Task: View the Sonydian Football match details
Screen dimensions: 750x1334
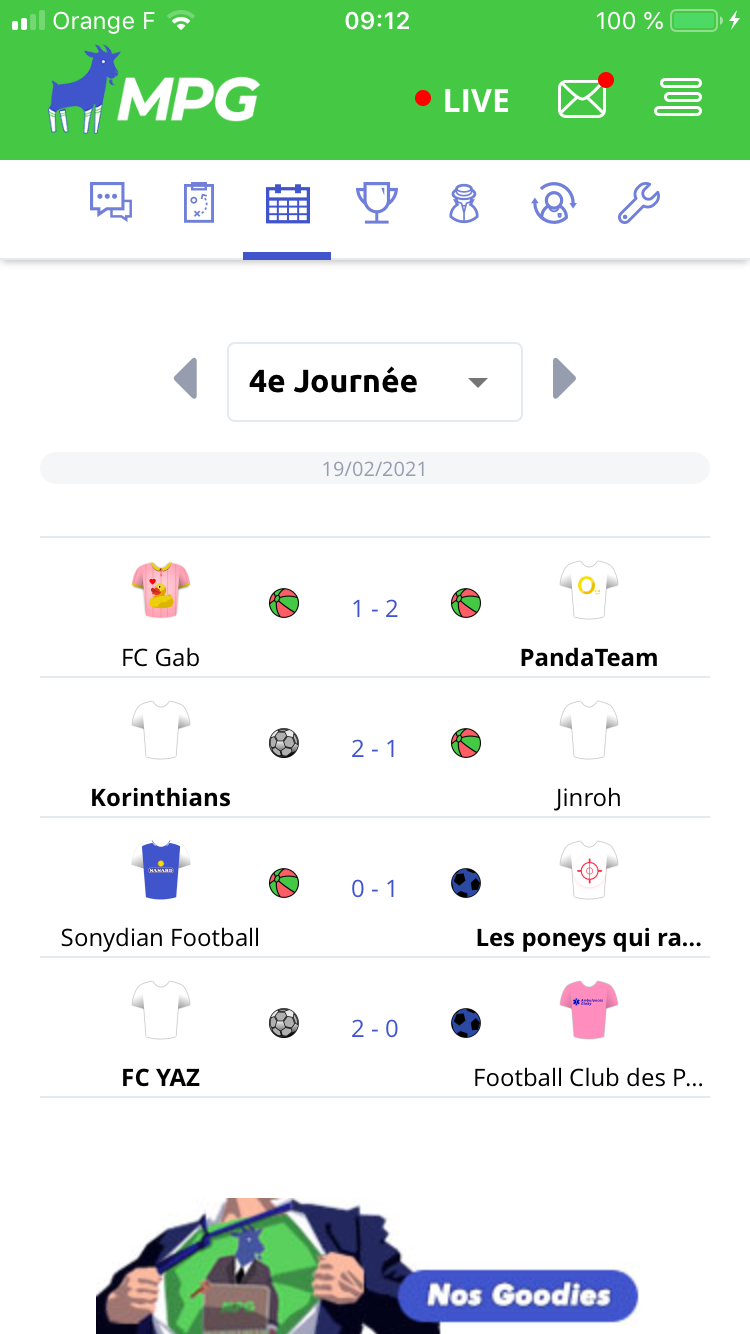Action: [x=375, y=888]
